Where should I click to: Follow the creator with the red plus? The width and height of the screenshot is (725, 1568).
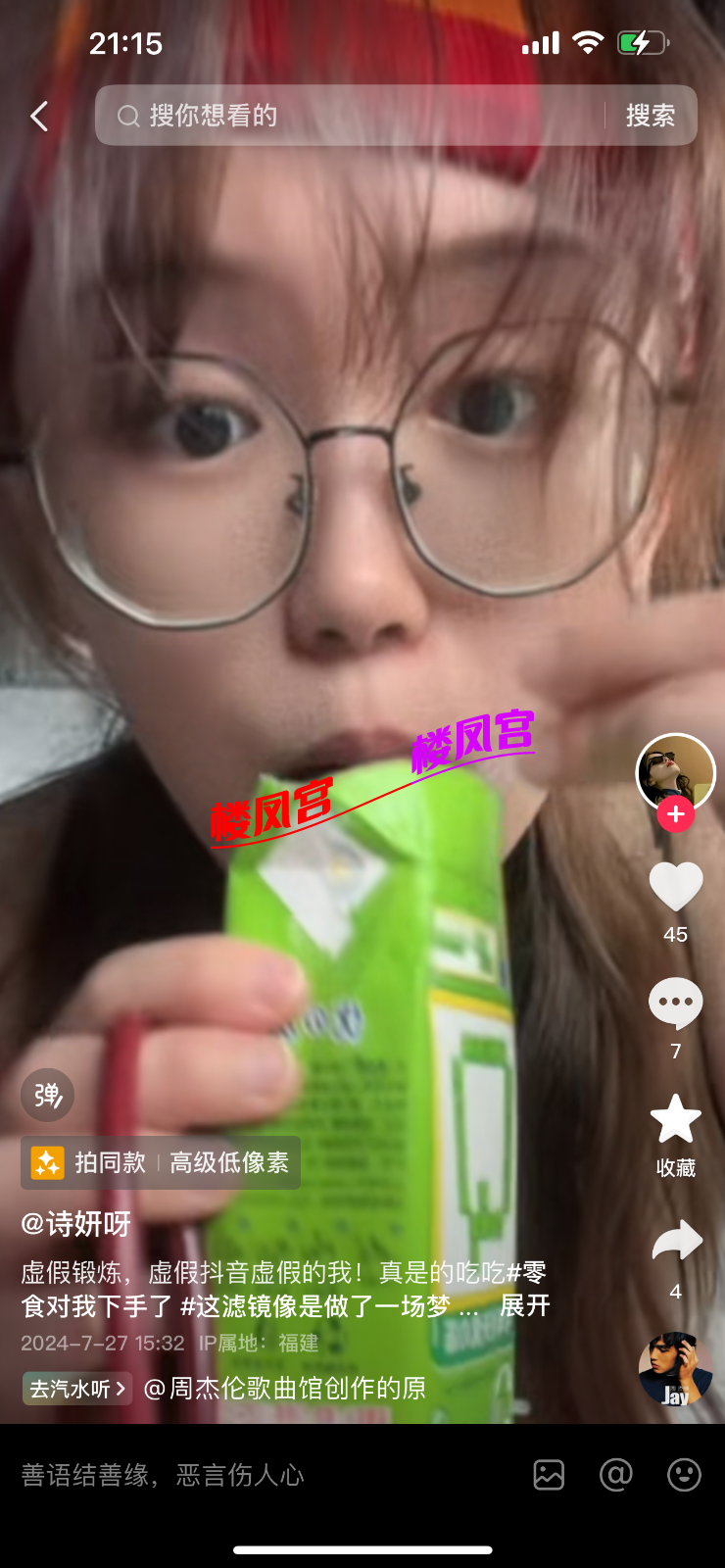point(675,814)
